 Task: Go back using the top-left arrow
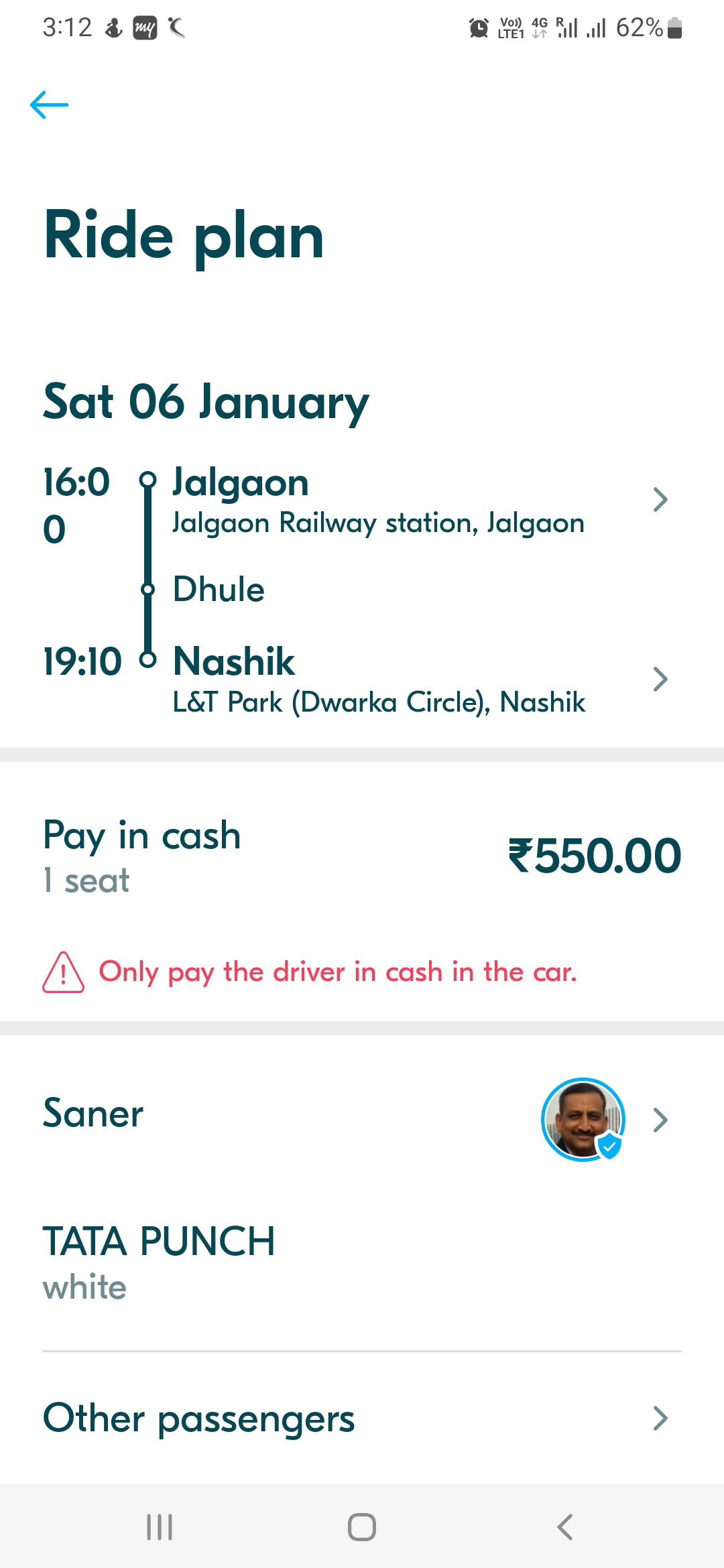click(49, 105)
